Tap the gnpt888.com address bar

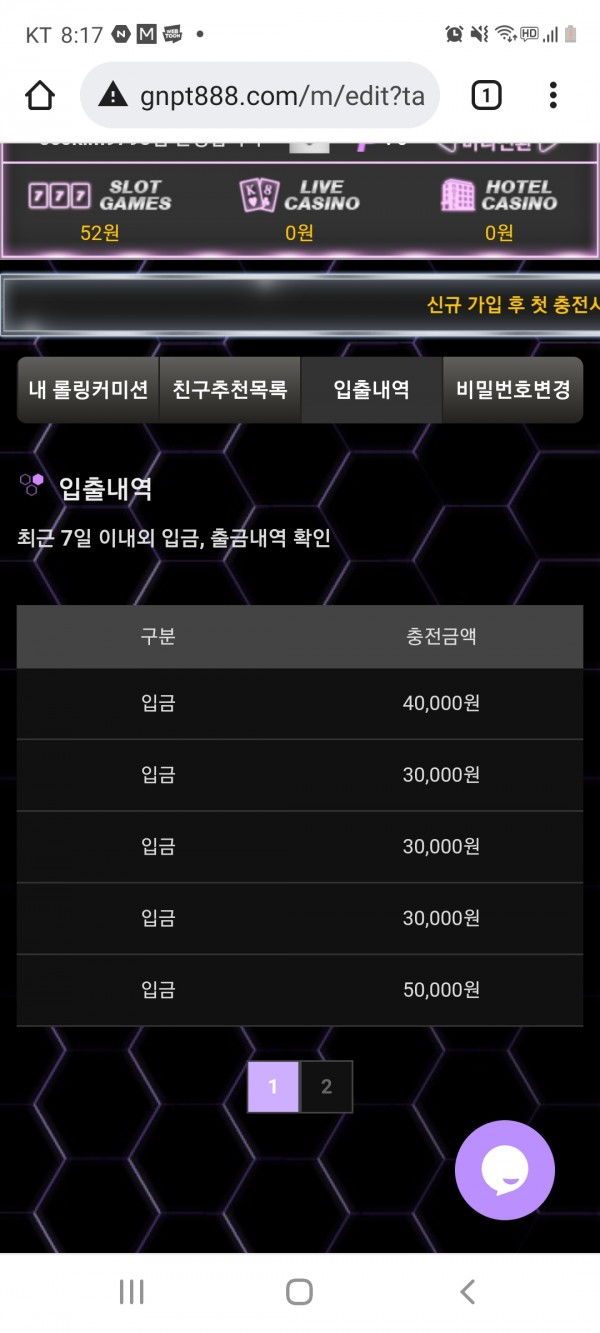pos(260,96)
